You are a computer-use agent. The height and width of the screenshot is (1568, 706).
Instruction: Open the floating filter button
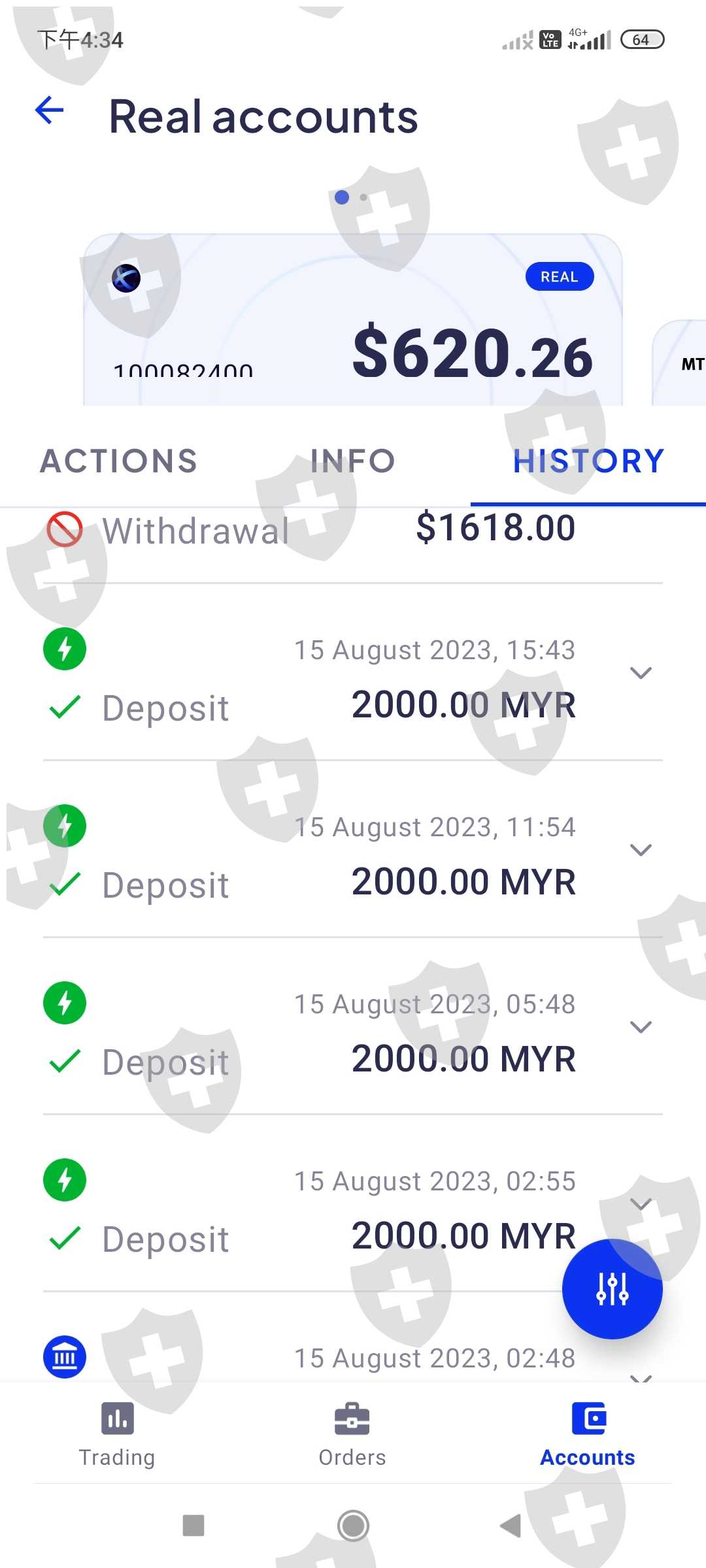(613, 1289)
